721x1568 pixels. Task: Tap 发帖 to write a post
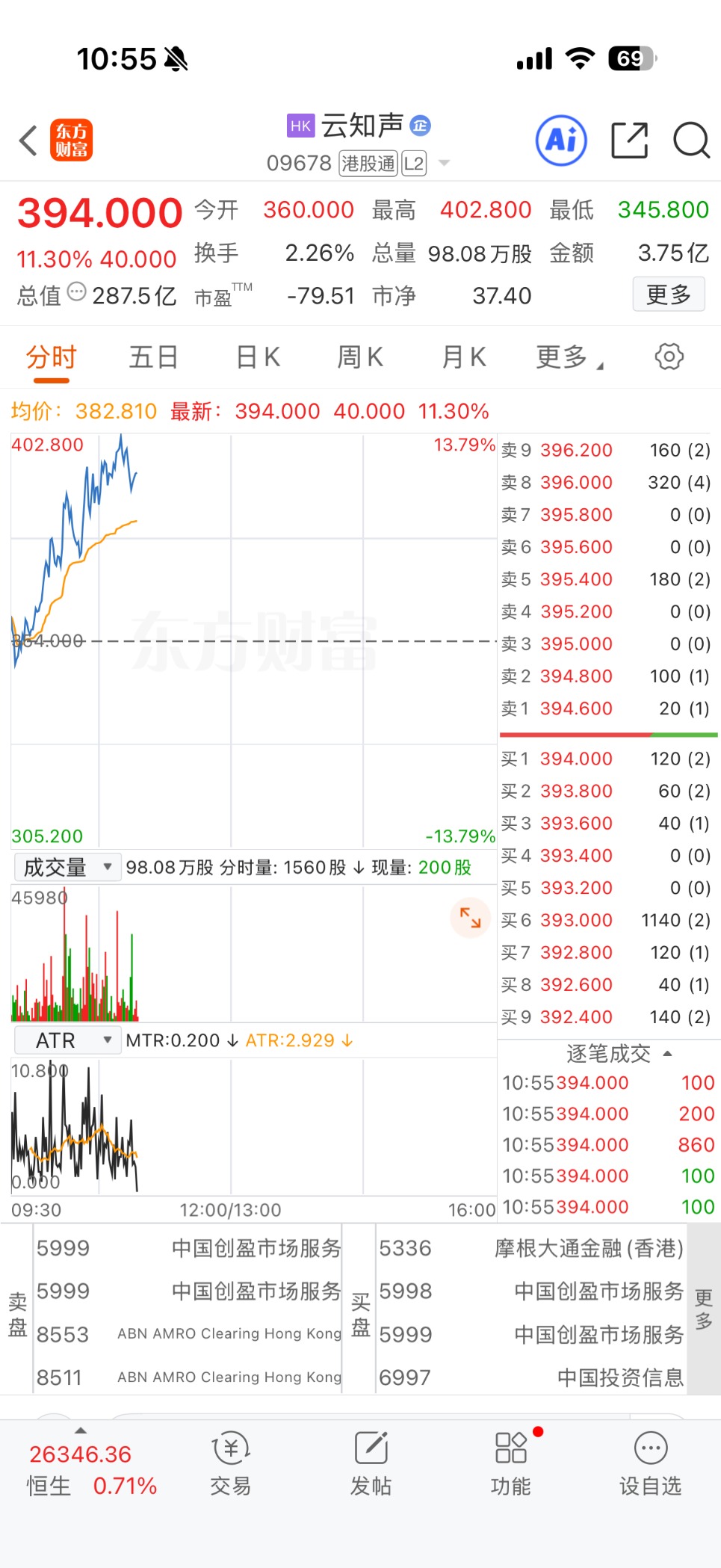[x=371, y=1463]
